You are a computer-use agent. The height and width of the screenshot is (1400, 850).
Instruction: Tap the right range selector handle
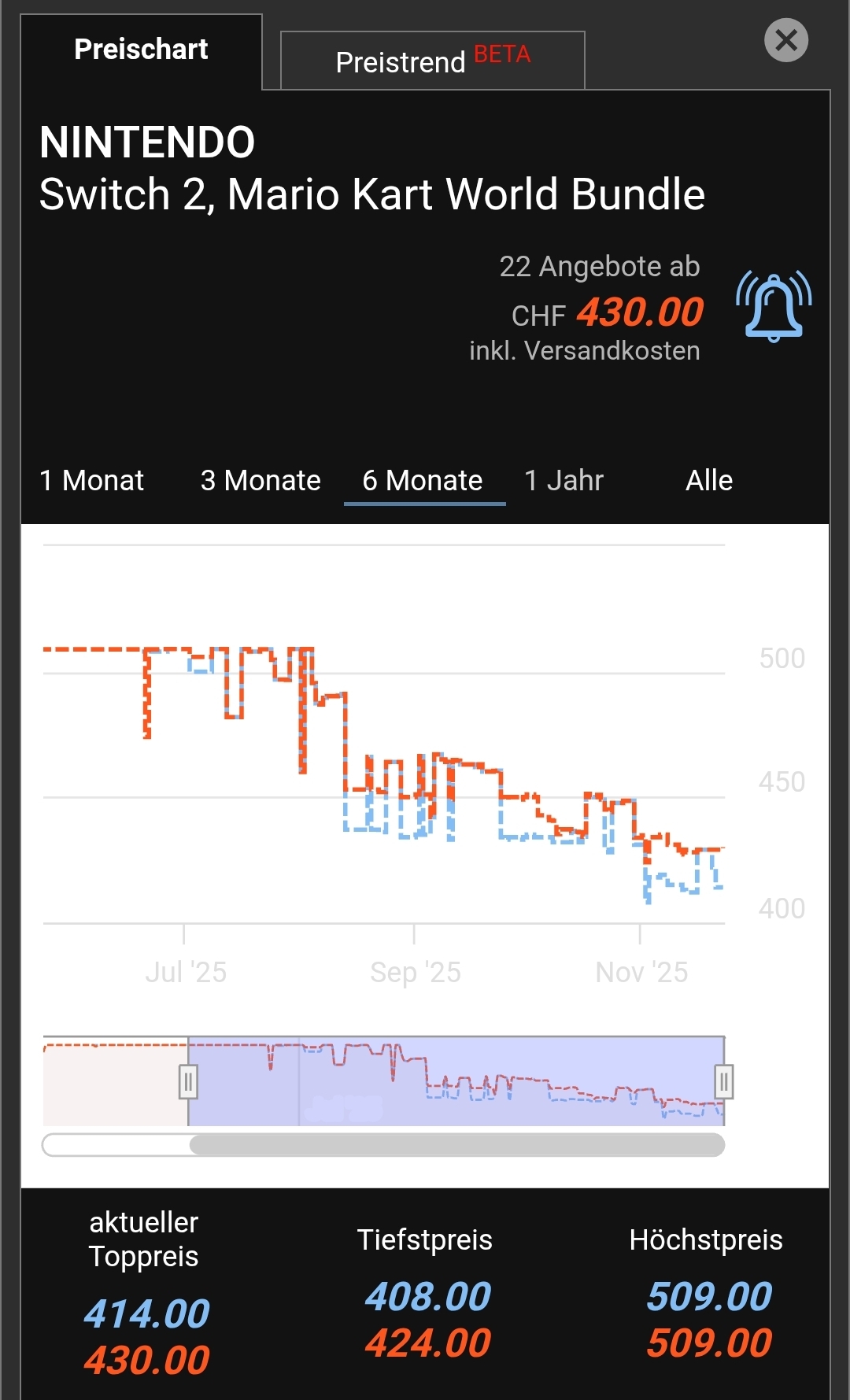[724, 1081]
